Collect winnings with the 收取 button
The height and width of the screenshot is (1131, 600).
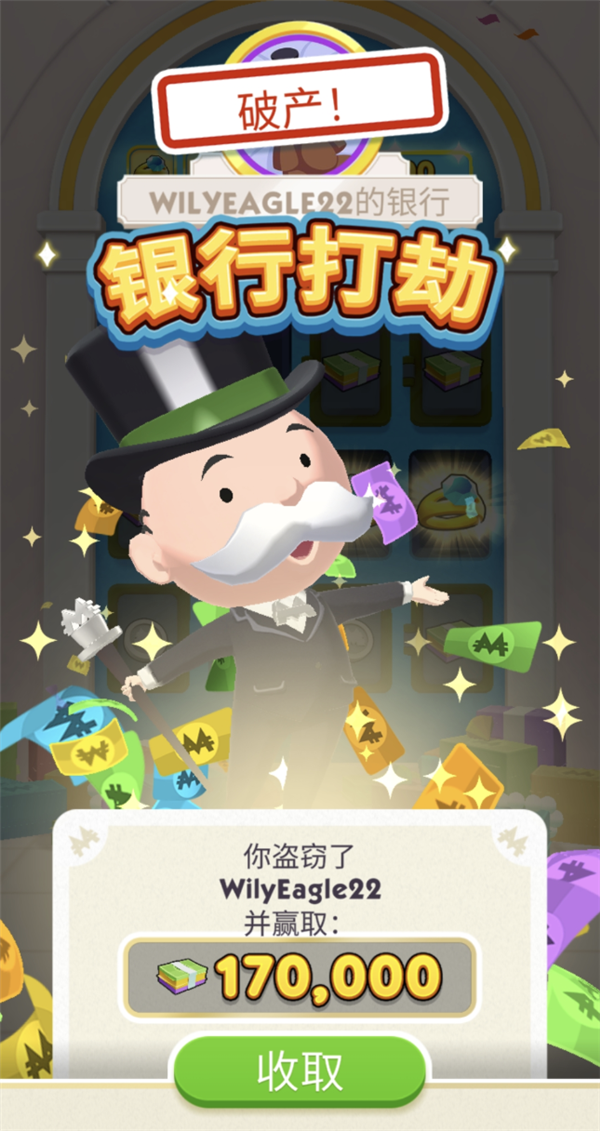coord(300,1070)
